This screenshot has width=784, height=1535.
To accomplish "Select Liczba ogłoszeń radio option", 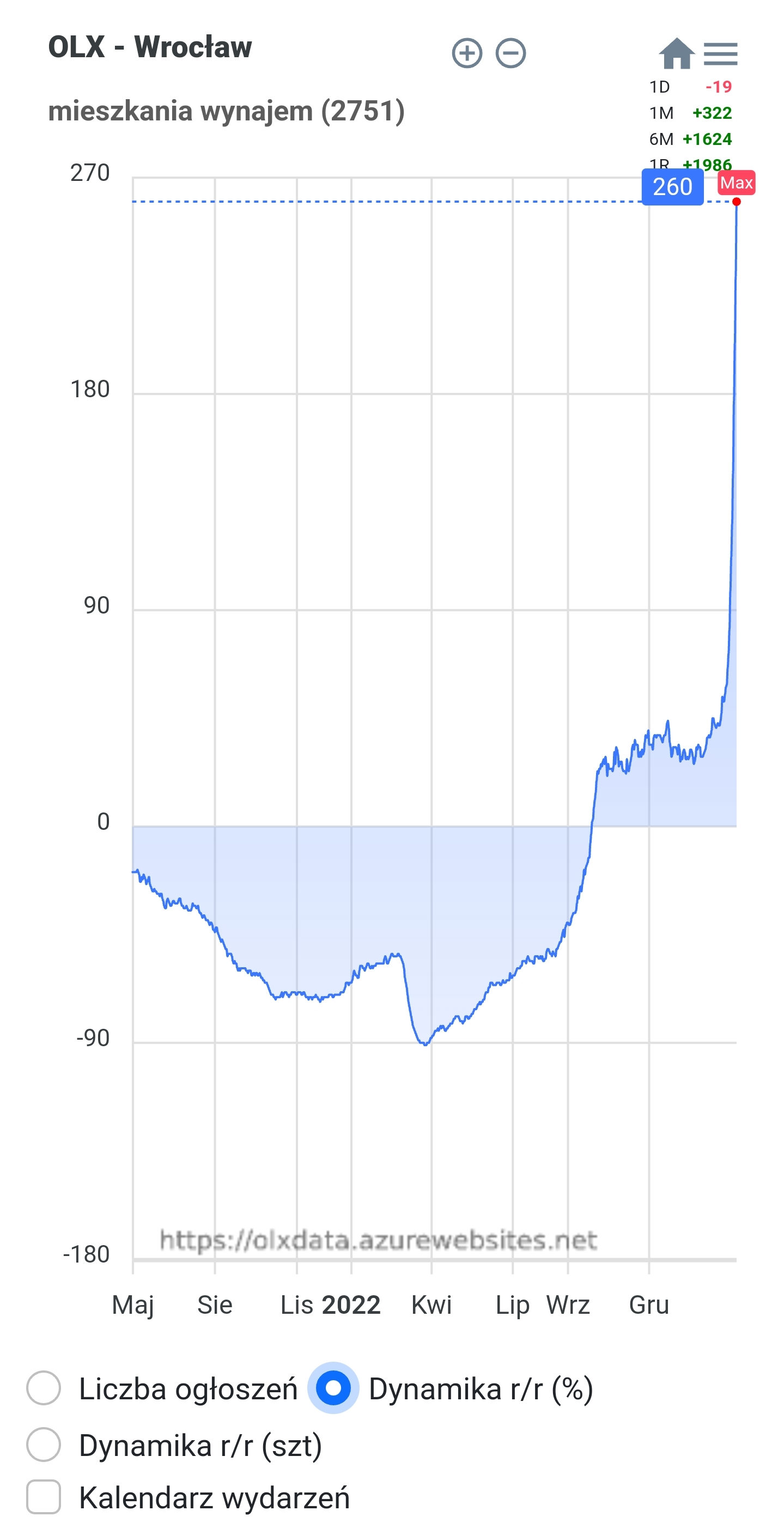I will [44, 1388].
